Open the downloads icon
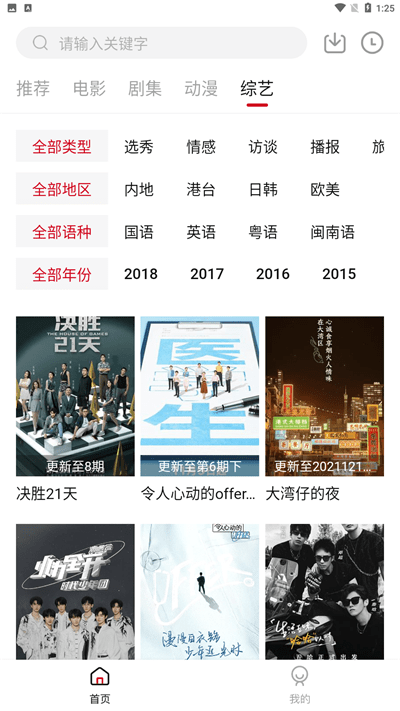 point(335,43)
